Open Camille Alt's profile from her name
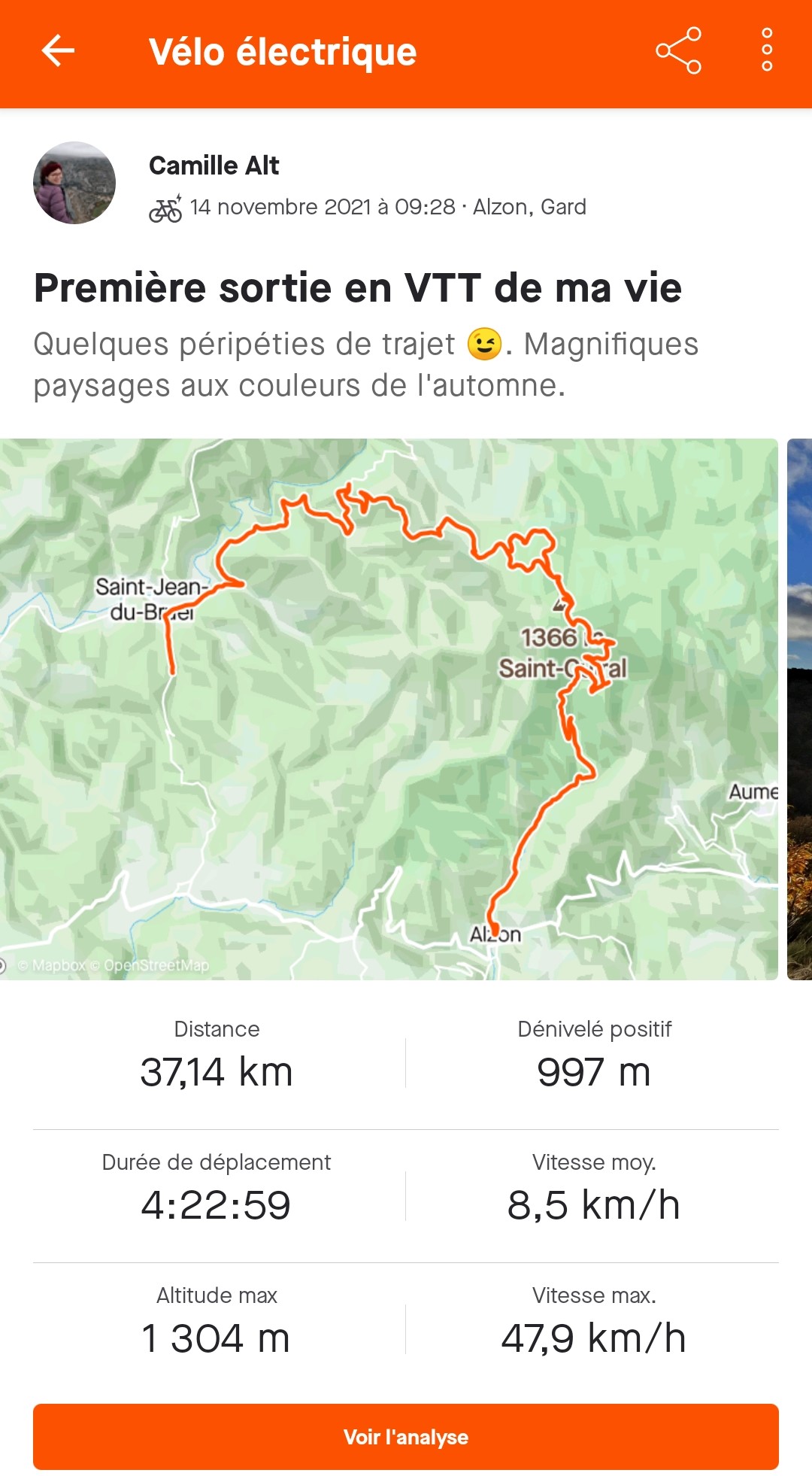The width and height of the screenshot is (812, 1476). tap(214, 166)
